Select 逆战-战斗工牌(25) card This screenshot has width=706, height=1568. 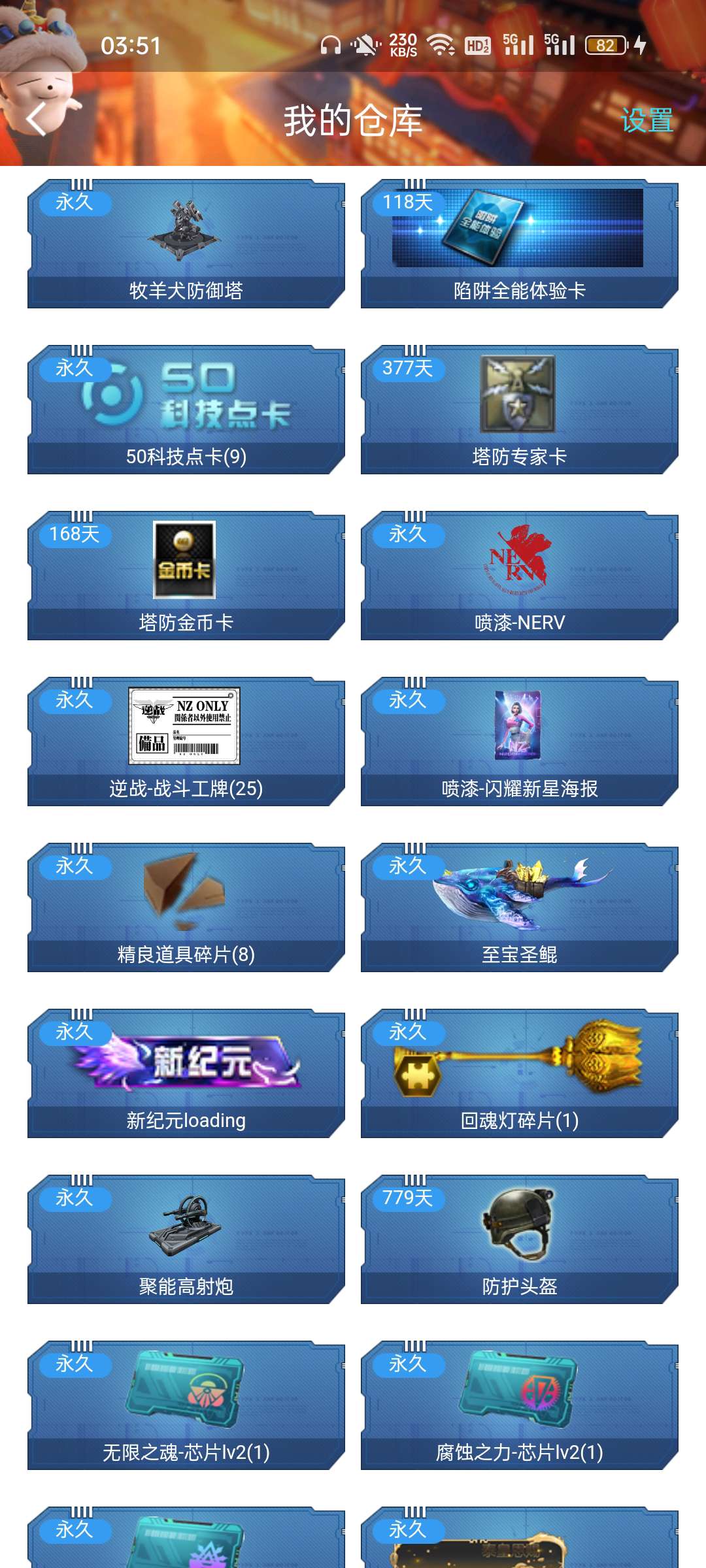tap(186, 742)
